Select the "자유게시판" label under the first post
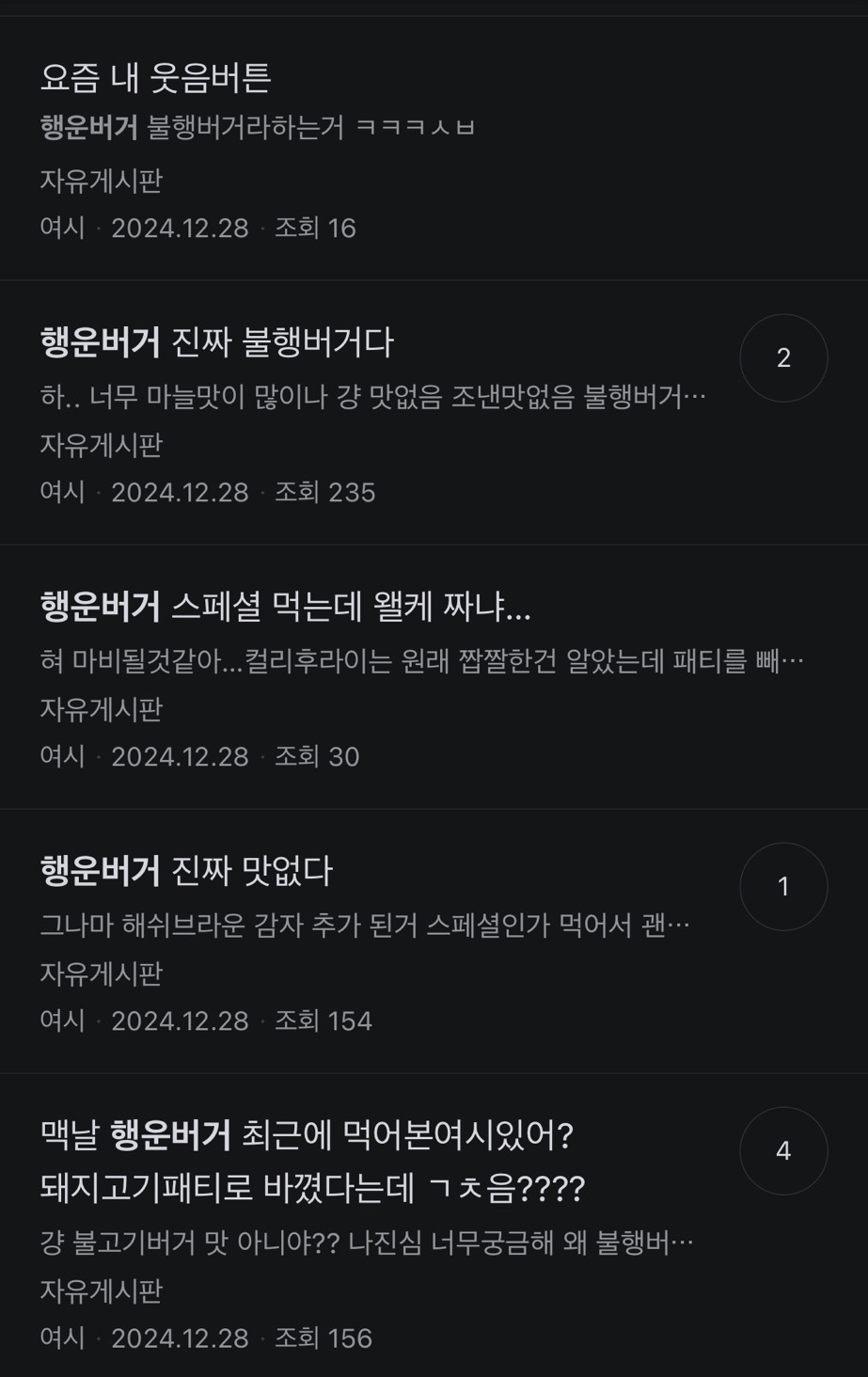The height and width of the screenshot is (1377, 868). pyautogui.click(x=103, y=183)
